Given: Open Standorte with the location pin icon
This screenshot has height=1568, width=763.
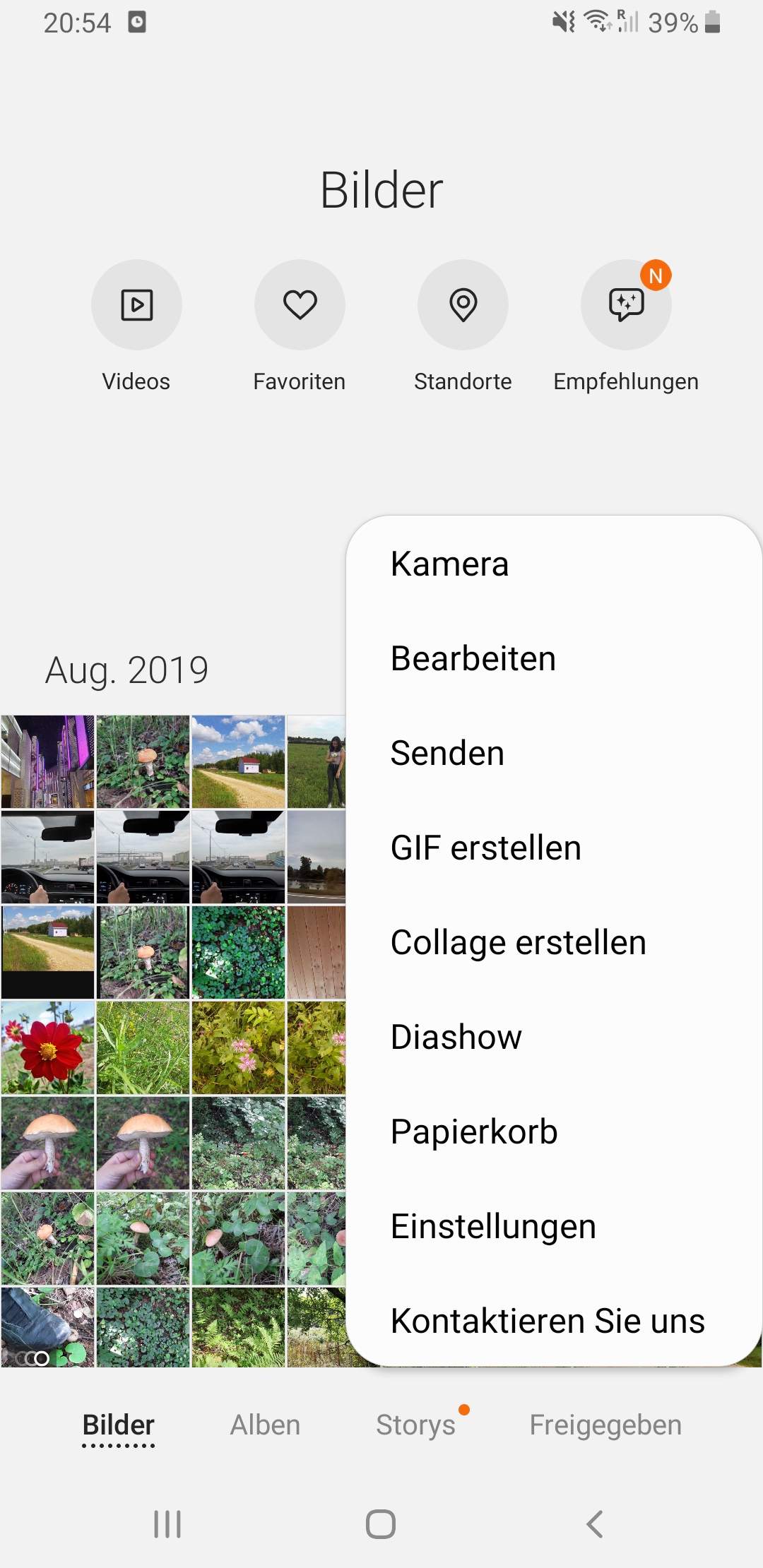Looking at the screenshot, I should point(463,305).
